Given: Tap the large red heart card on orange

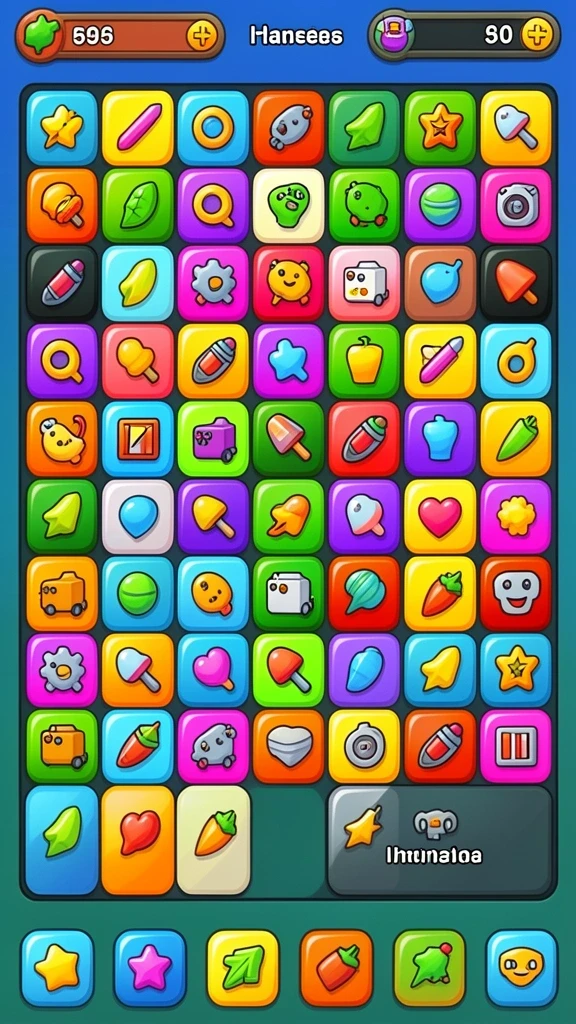Looking at the screenshot, I should click(138, 840).
